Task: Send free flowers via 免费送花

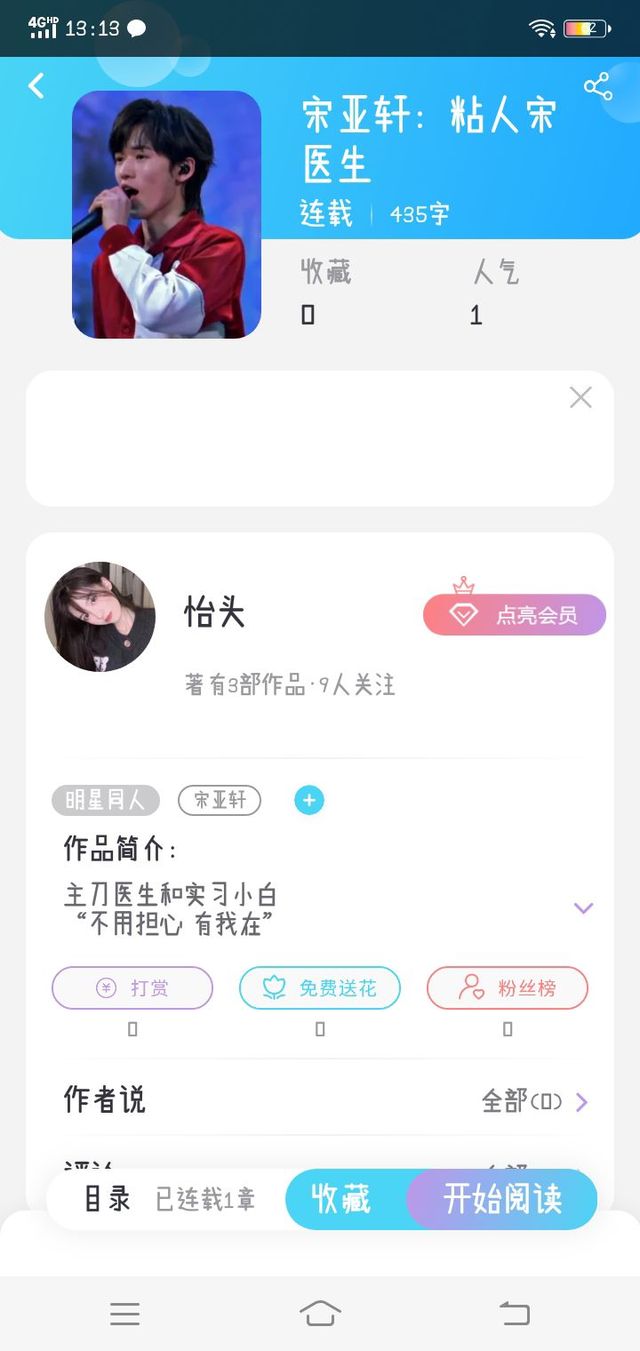Action: point(320,988)
